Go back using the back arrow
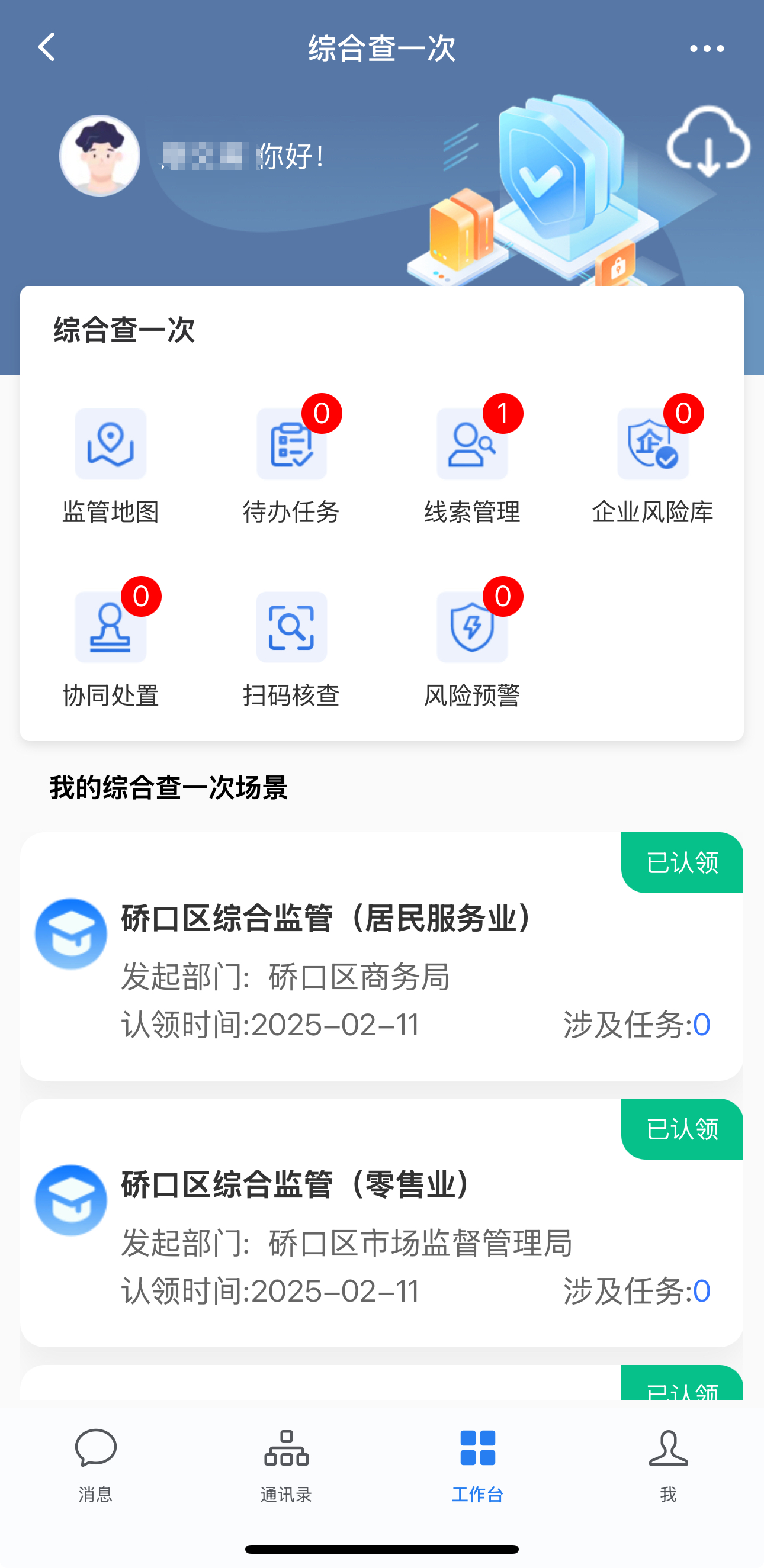Image resolution: width=764 pixels, height=1568 pixels. (45, 47)
